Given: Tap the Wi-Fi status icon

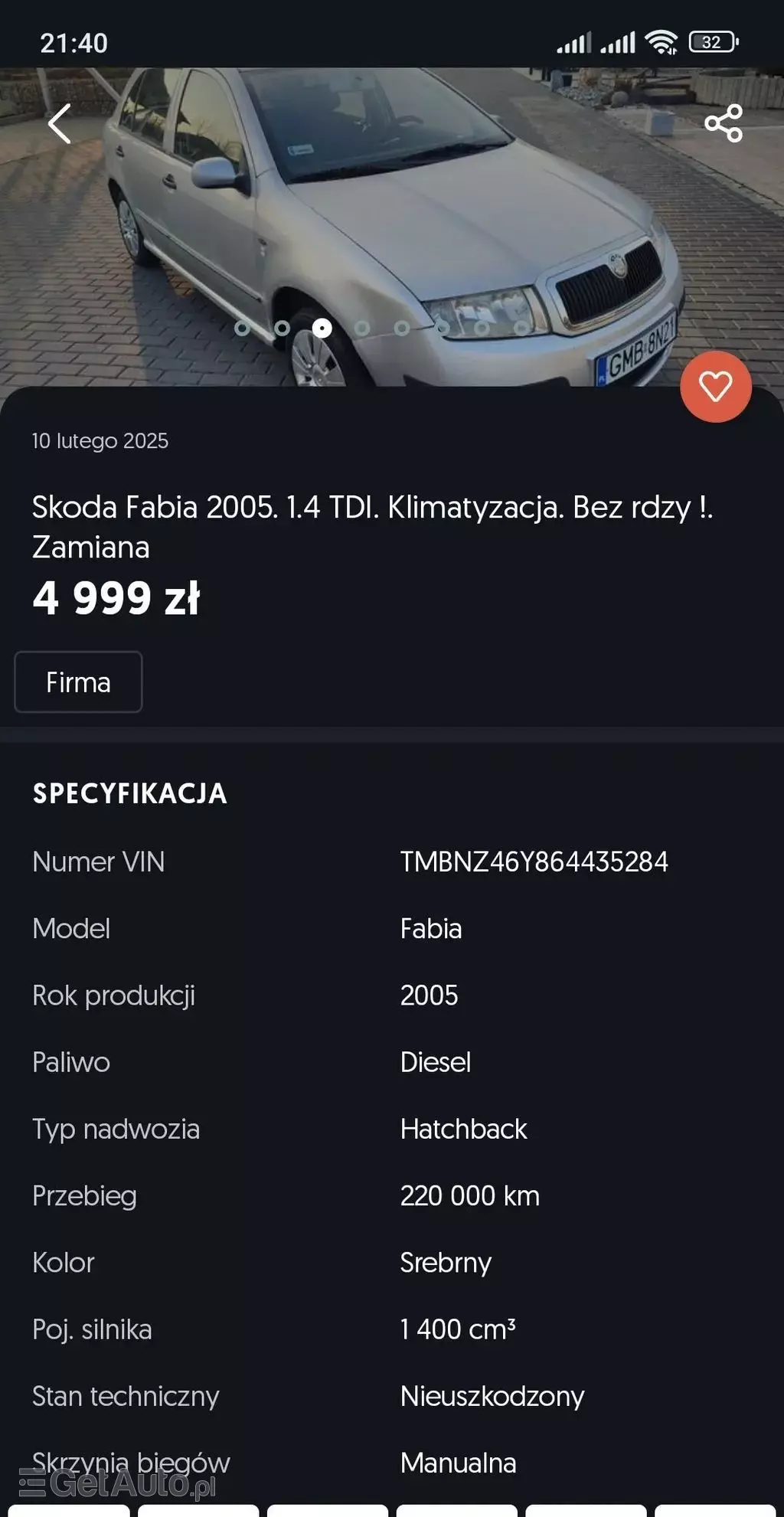Looking at the screenshot, I should (660, 44).
